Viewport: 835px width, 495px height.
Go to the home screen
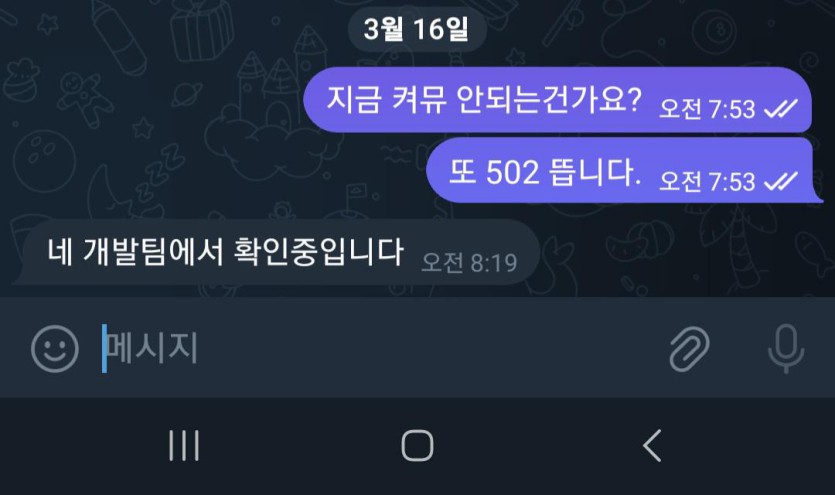pyautogui.click(x=417, y=445)
